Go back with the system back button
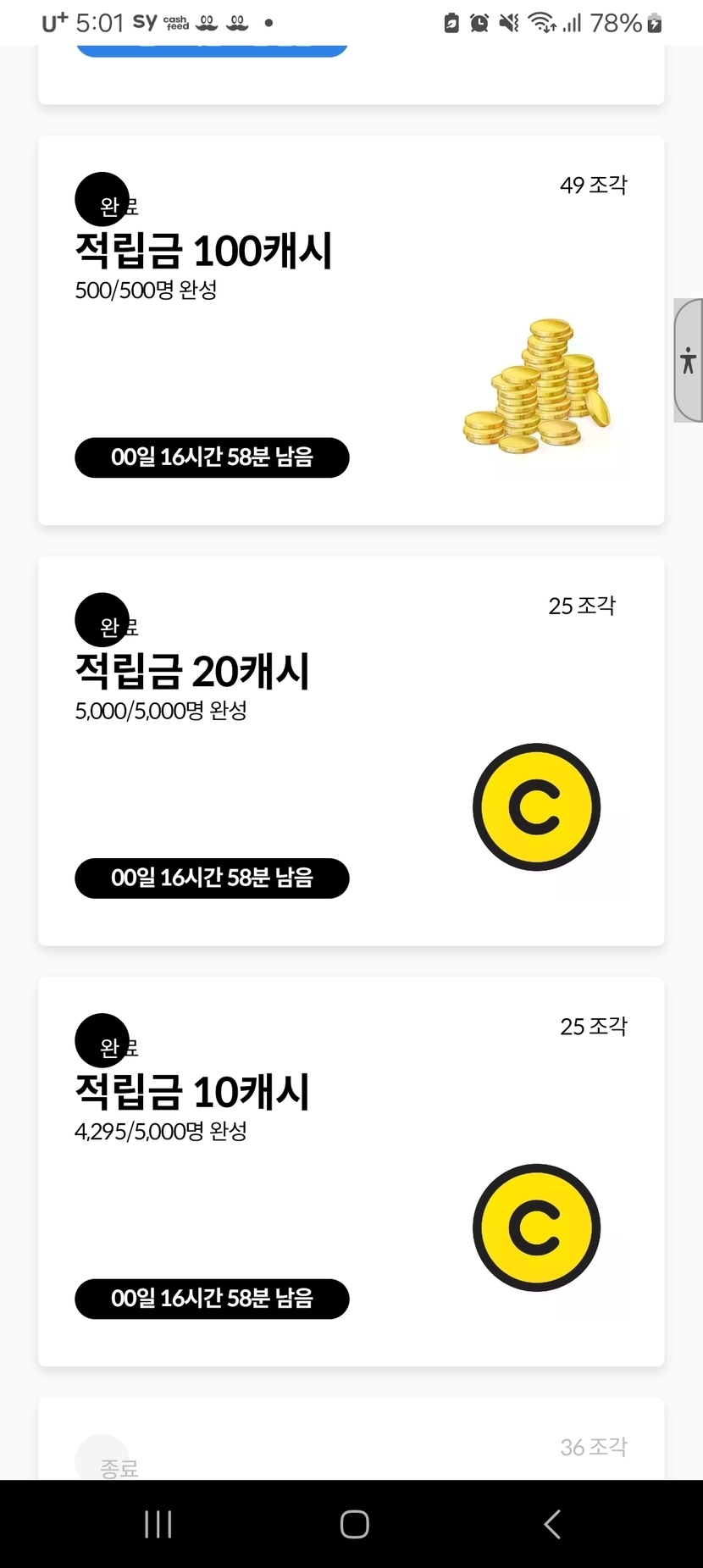 [551, 1524]
